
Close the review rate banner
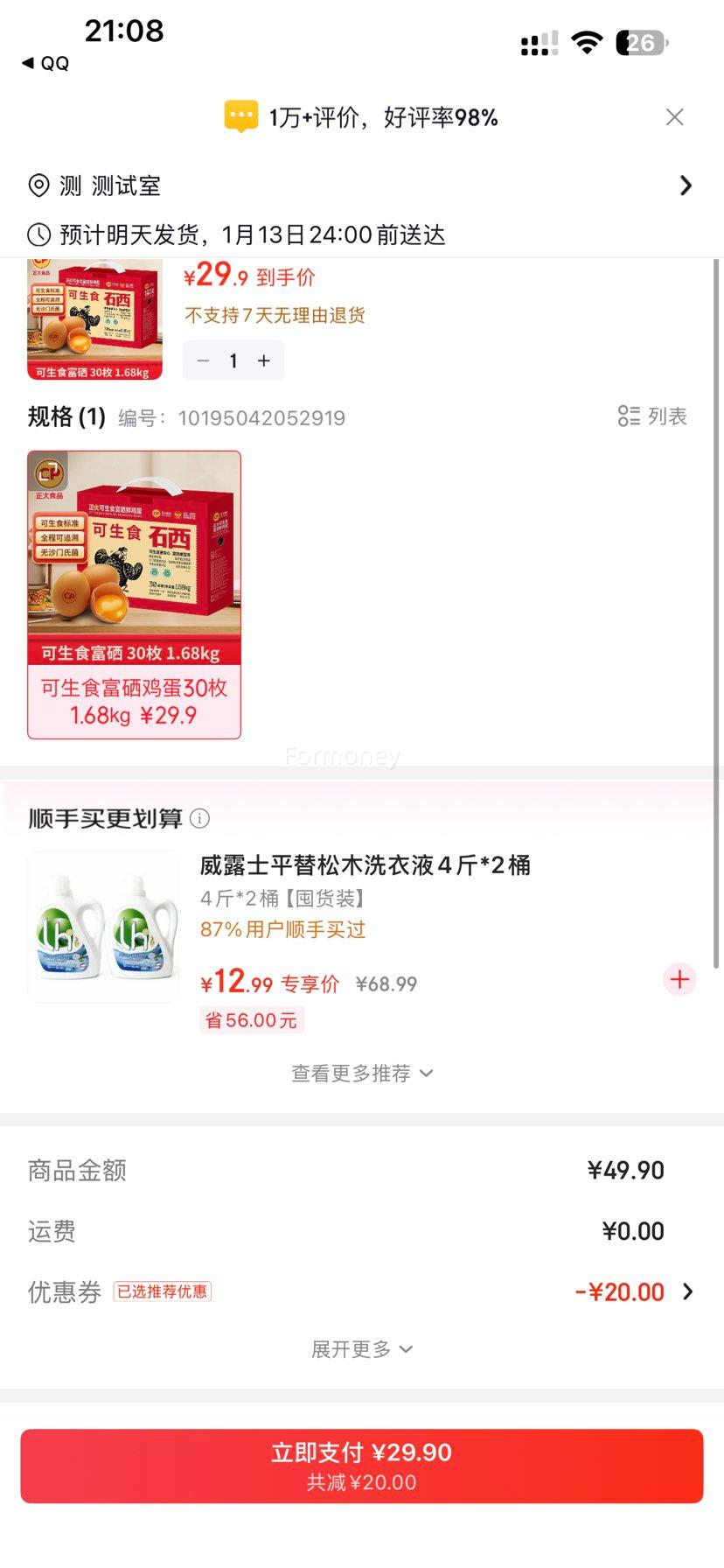click(x=674, y=116)
